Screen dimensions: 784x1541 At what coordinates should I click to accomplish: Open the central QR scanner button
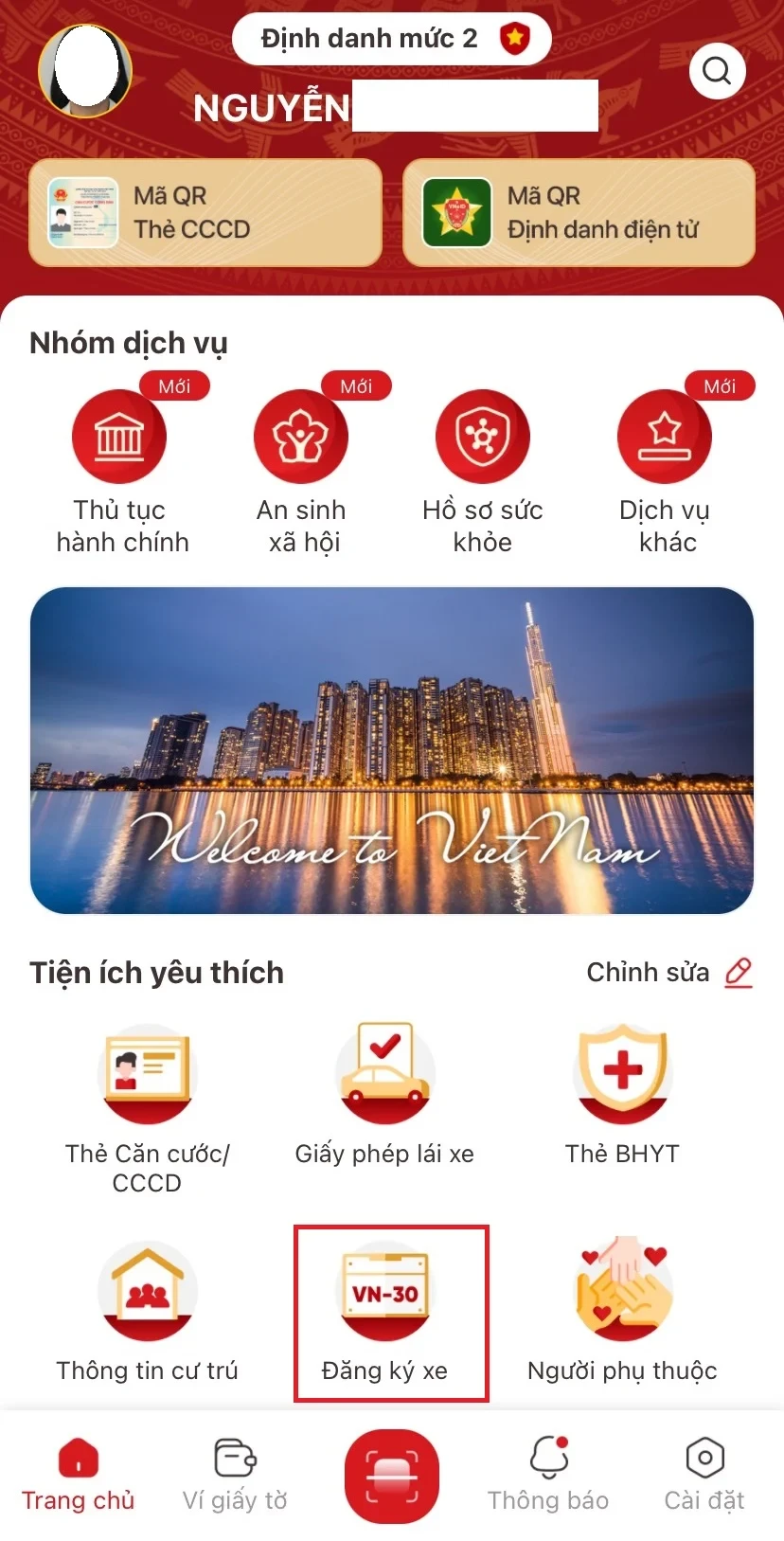click(x=391, y=1478)
